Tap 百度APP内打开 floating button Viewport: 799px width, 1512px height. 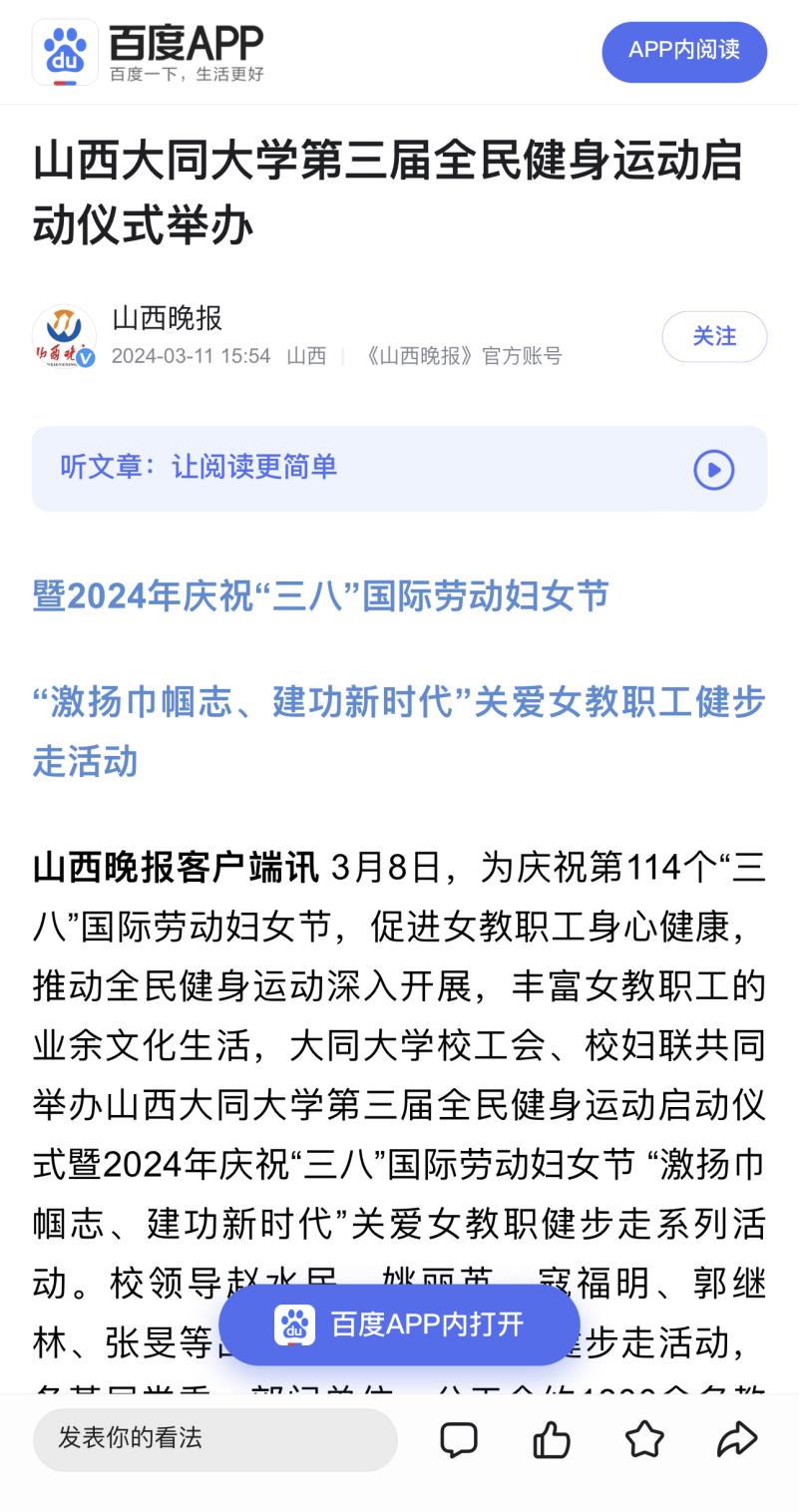tap(399, 1324)
